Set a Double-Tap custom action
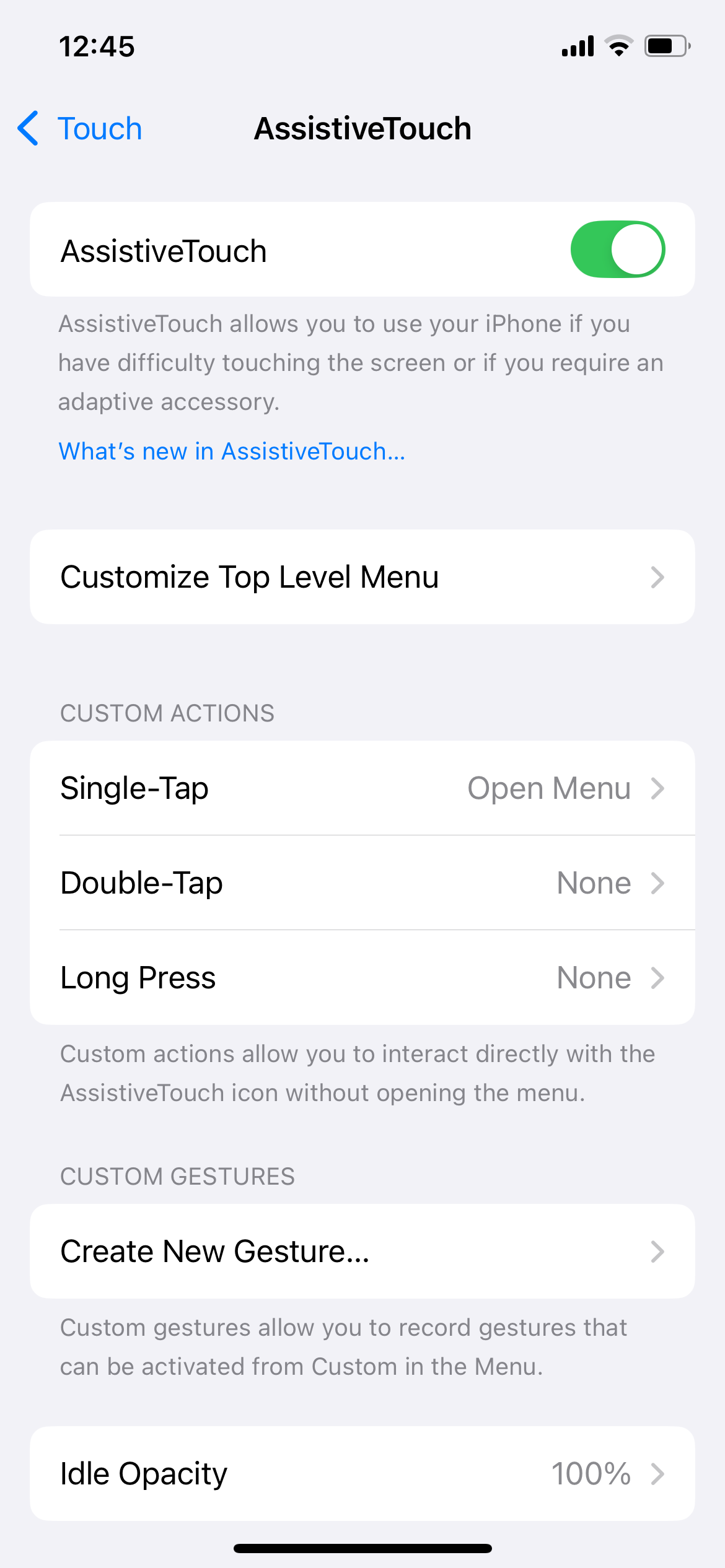Image resolution: width=725 pixels, height=1568 pixels. pyautogui.click(x=362, y=883)
